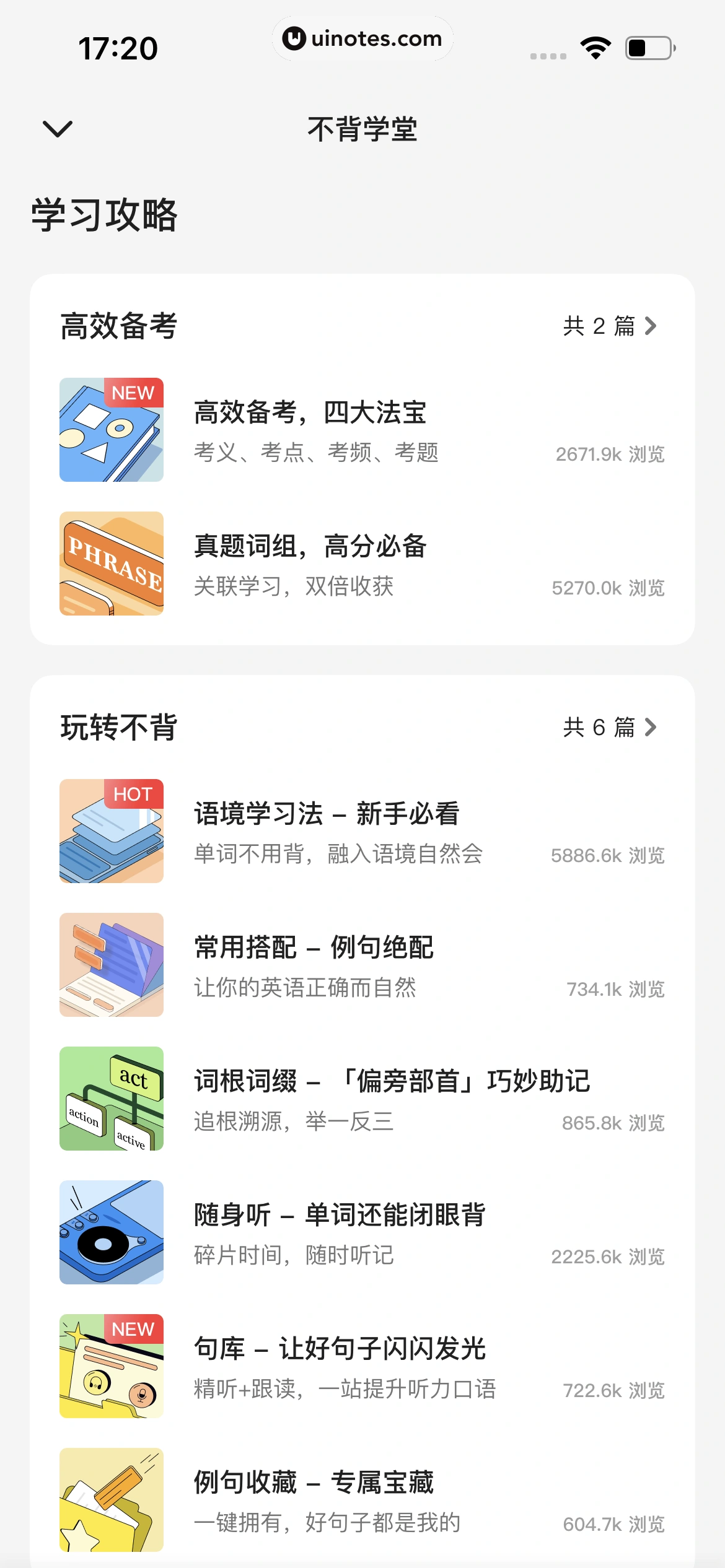Image resolution: width=725 pixels, height=1568 pixels.
Task: Select the HOT flashcards icon for 语境学习法
Action: tap(110, 830)
